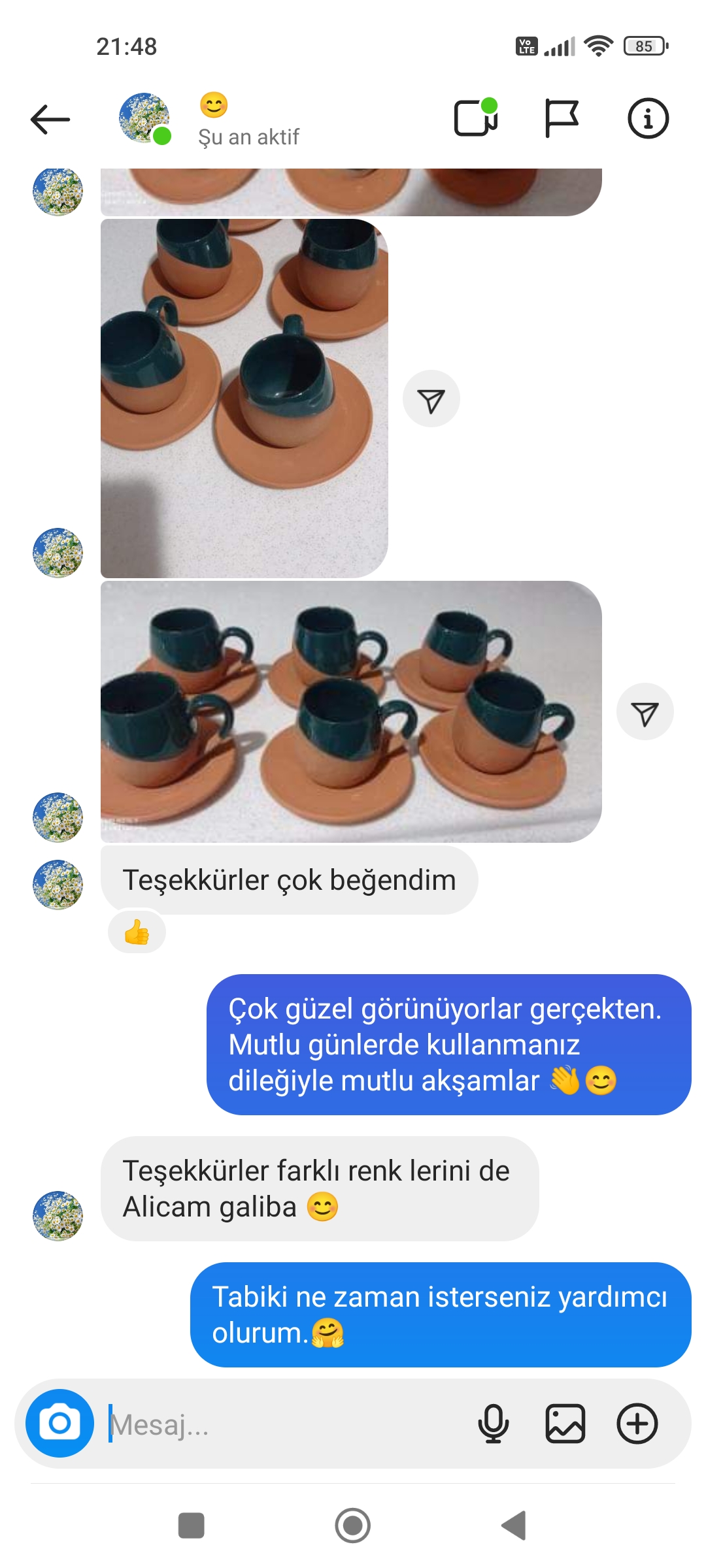Share the six-cup photo
This screenshot has height=1568, width=706.
(x=645, y=712)
